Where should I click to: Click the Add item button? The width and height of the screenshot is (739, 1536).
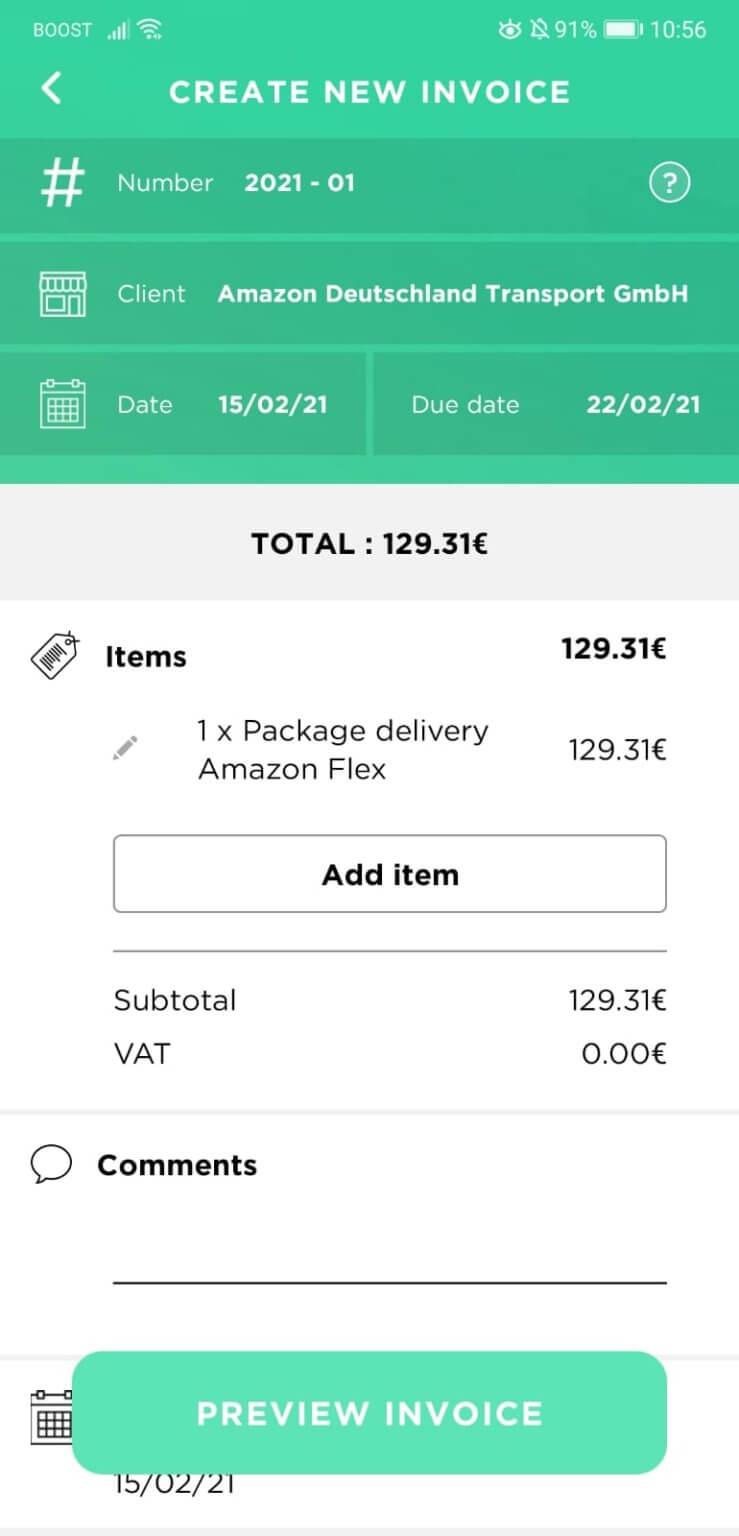[x=390, y=873]
